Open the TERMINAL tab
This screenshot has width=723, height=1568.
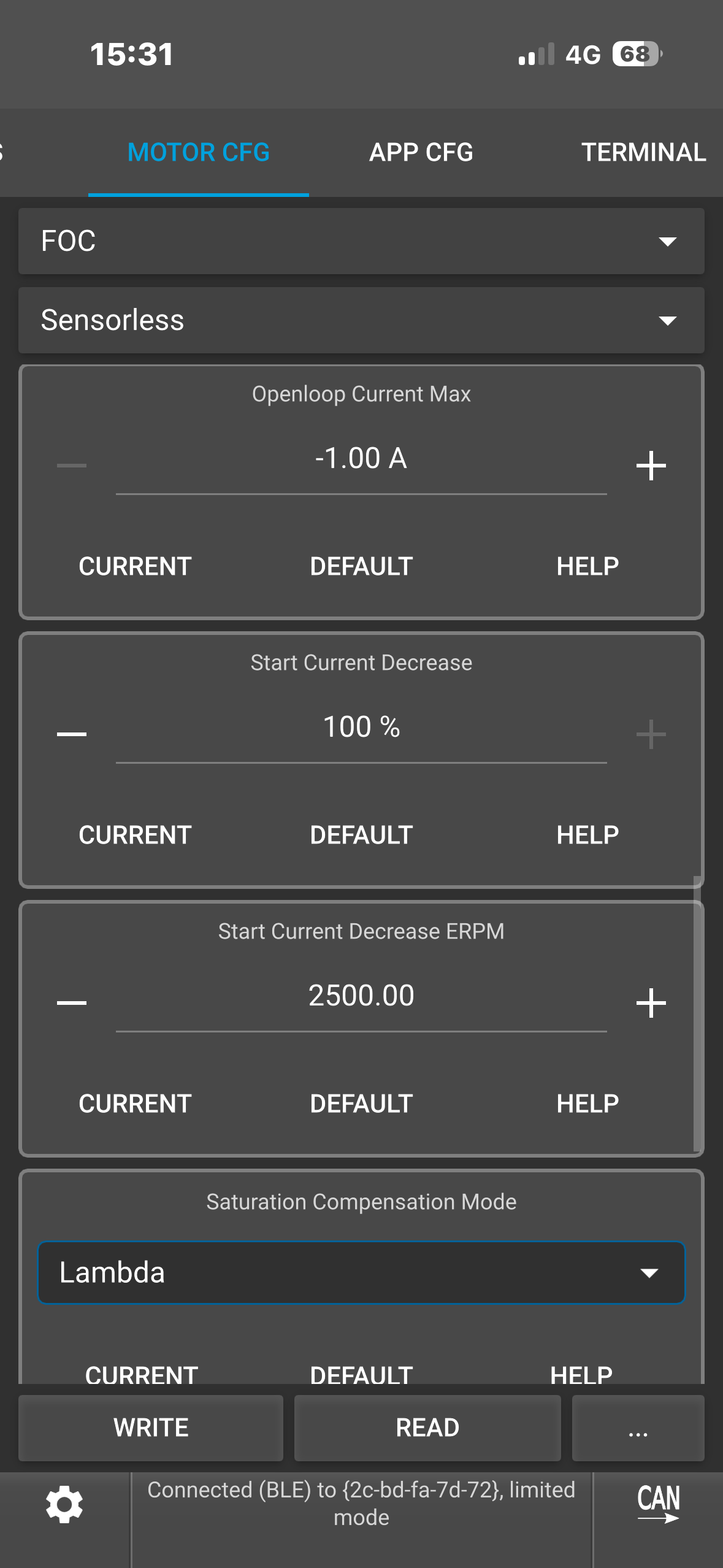pyautogui.click(x=643, y=152)
